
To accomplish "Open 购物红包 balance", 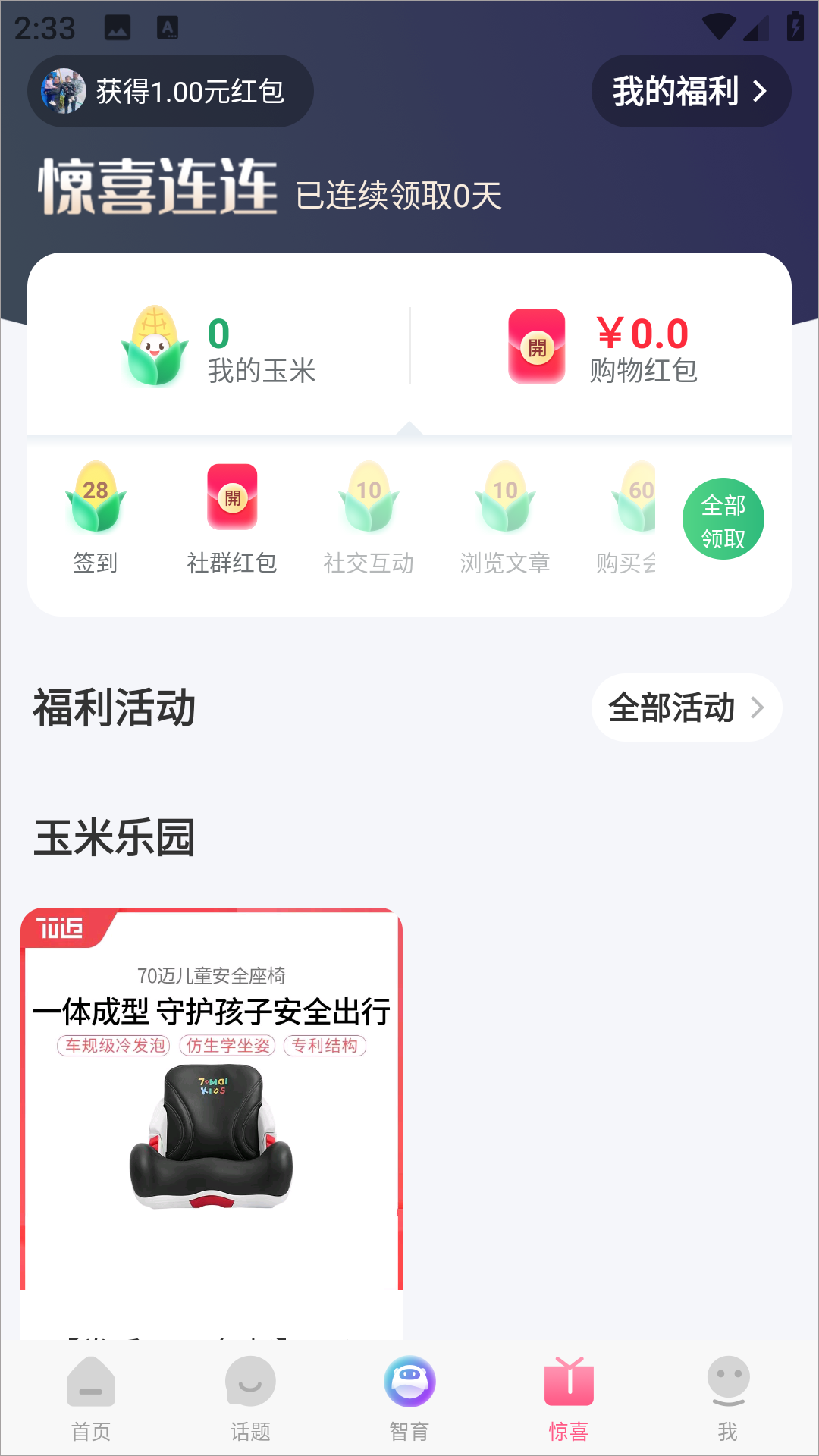I will [603, 349].
